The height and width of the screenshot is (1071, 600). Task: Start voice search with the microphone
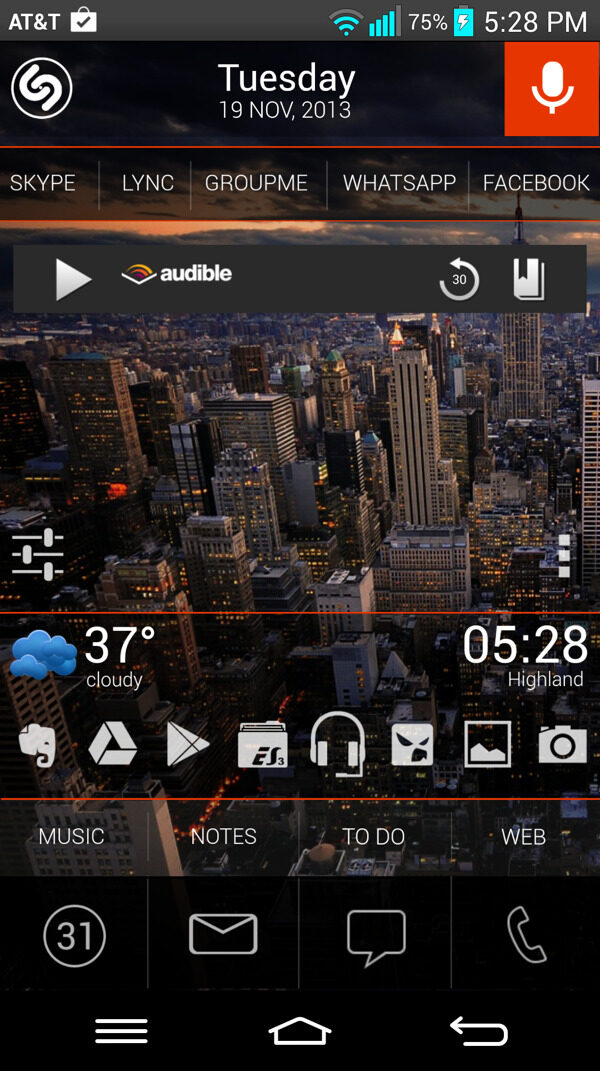(x=552, y=89)
